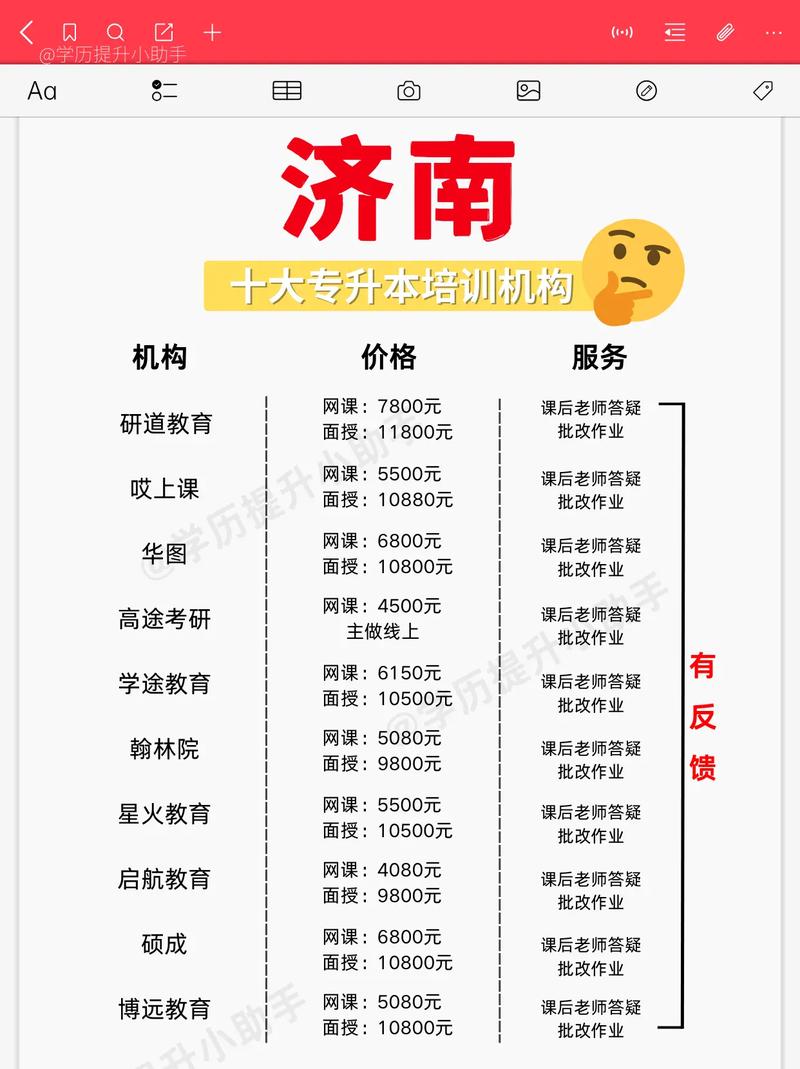Image resolution: width=800 pixels, height=1069 pixels.
Task: Create new content with the plus icon
Action: tap(212, 32)
